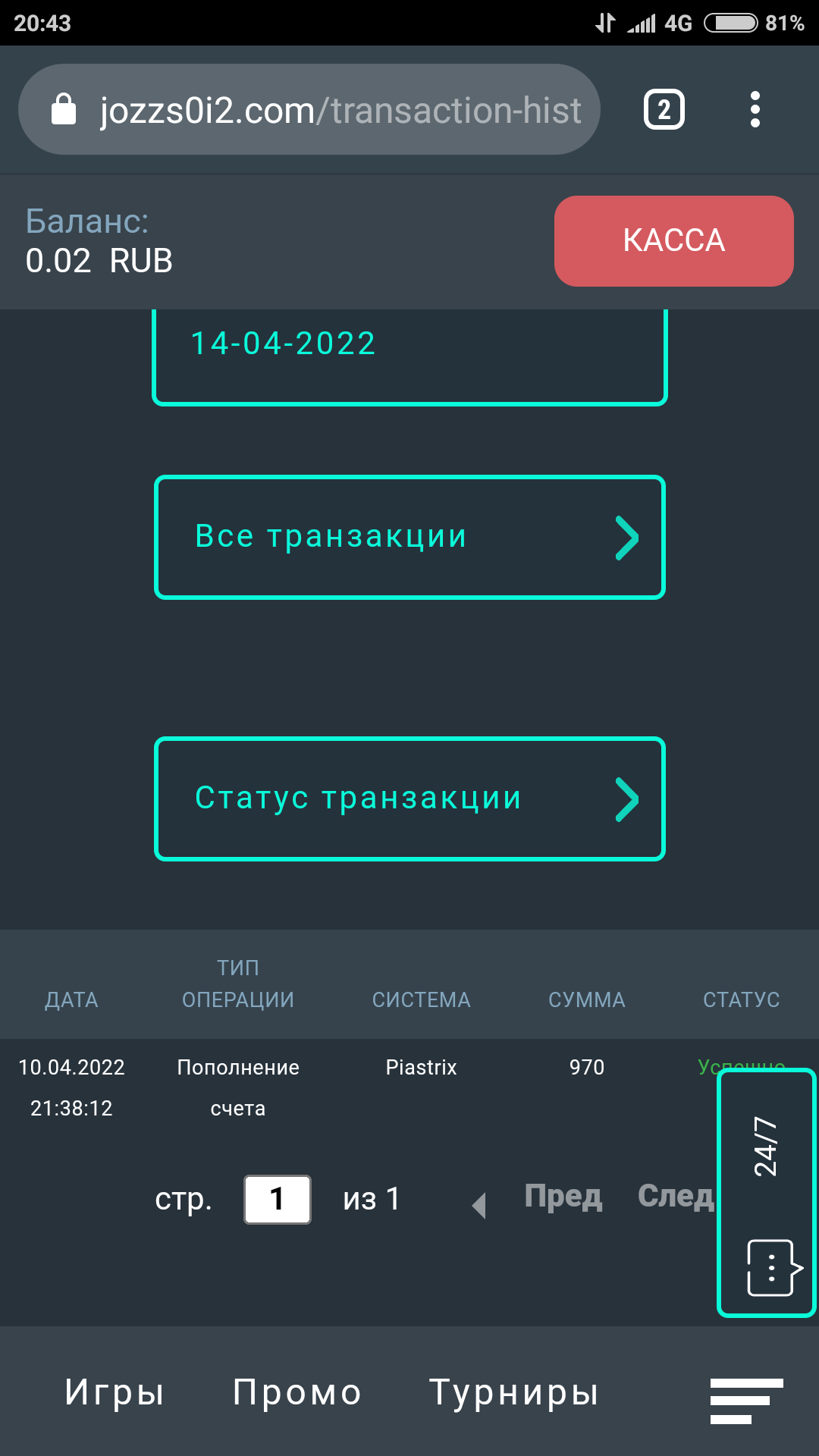Open the browser overflow menu
Screen dimensions: 819x1456
pyautogui.click(x=755, y=110)
